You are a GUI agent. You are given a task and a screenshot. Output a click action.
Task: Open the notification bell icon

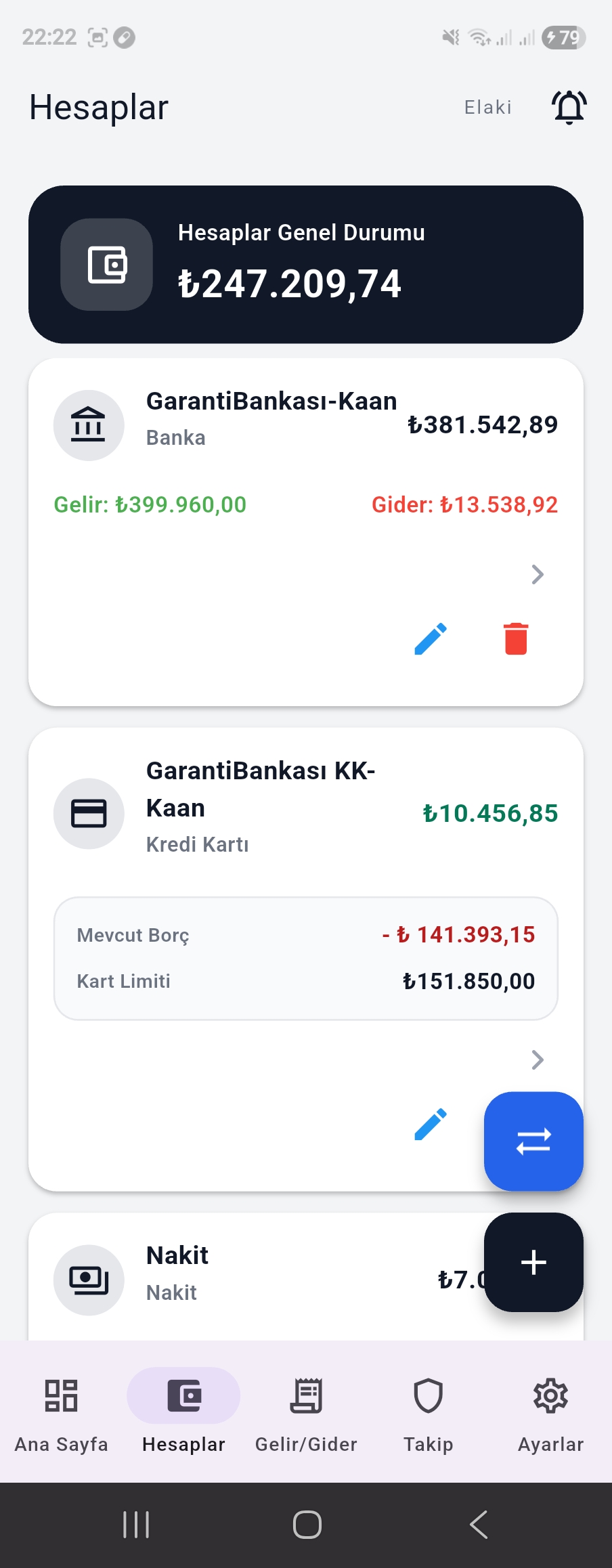point(568,106)
